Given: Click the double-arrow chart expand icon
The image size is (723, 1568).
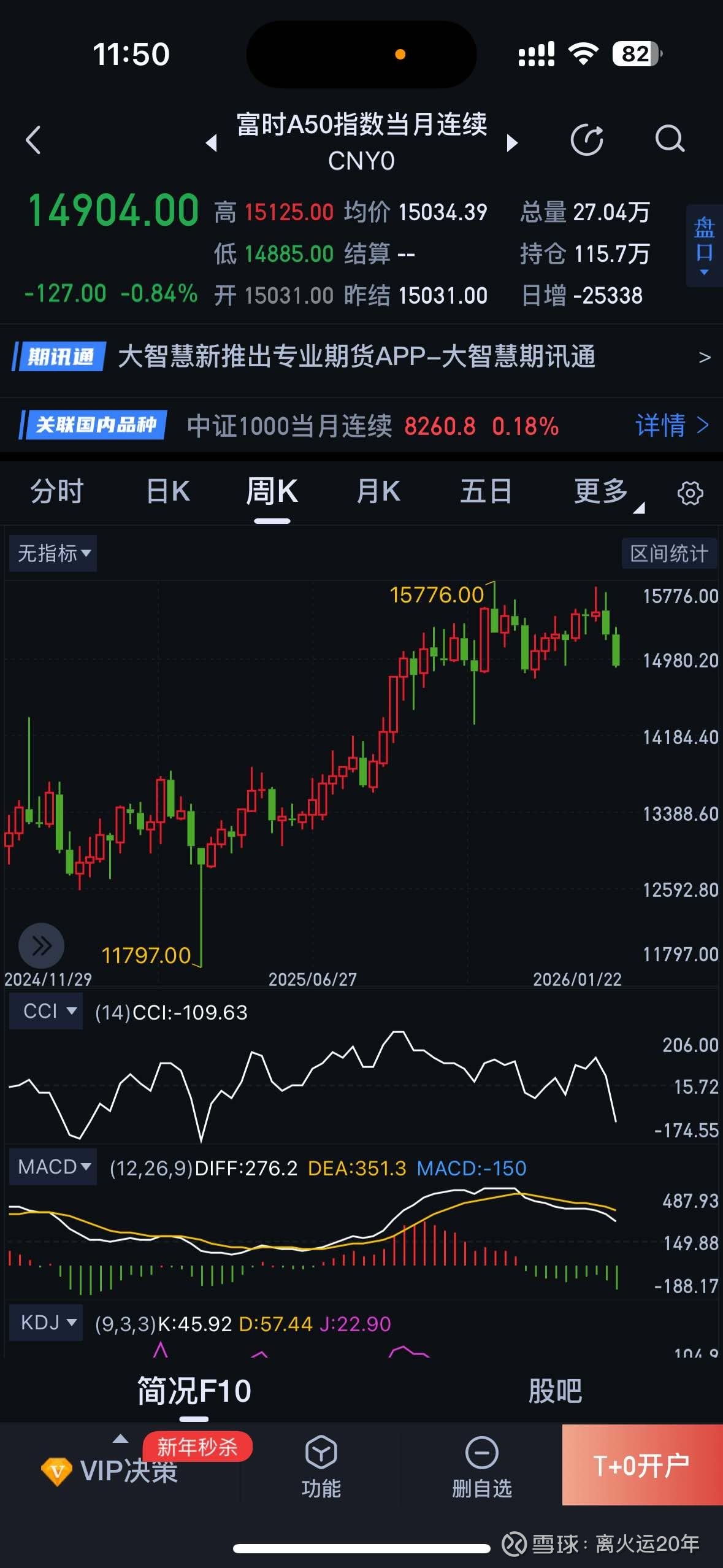Looking at the screenshot, I should [40, 946].
